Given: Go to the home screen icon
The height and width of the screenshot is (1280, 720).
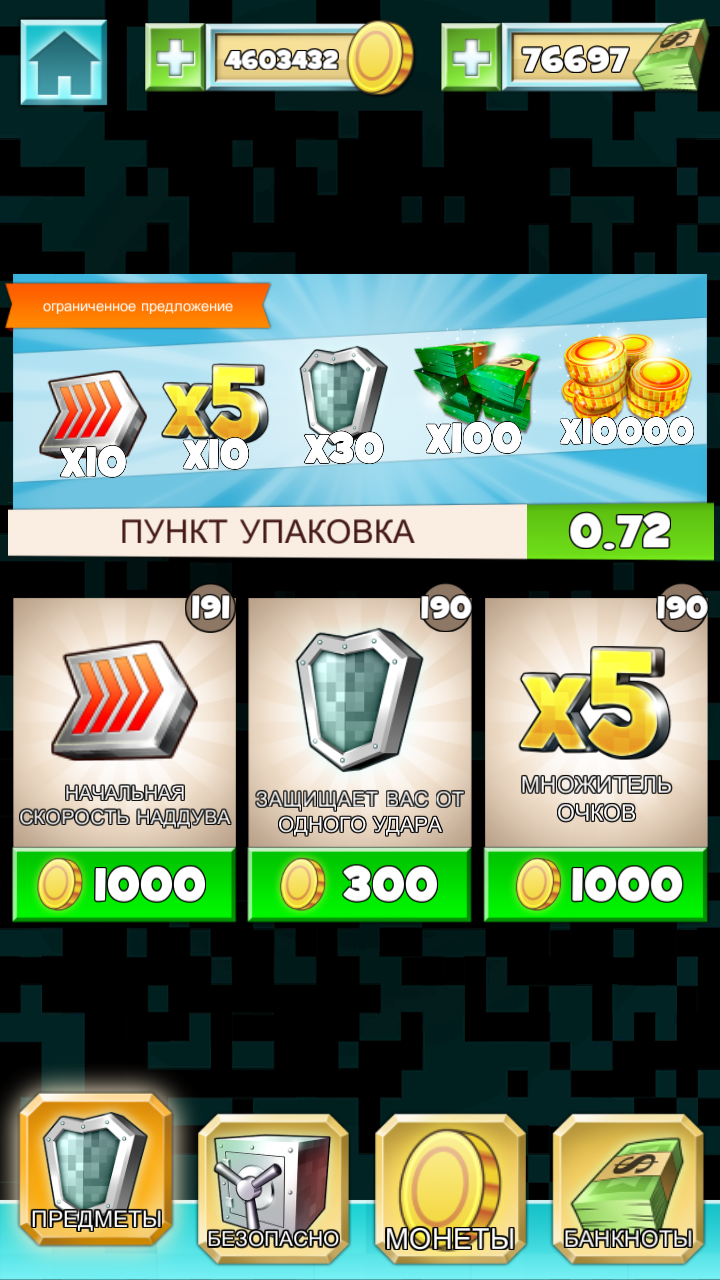Looking at the screenshot, I should (65, 61).
